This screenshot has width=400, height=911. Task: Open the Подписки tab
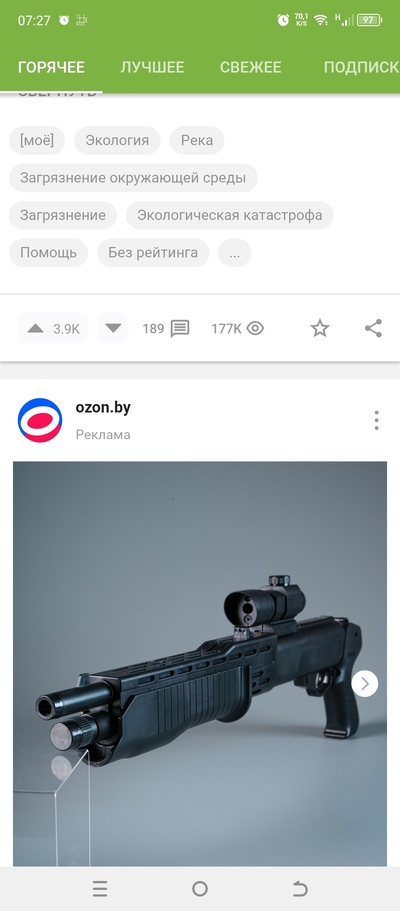361,67
